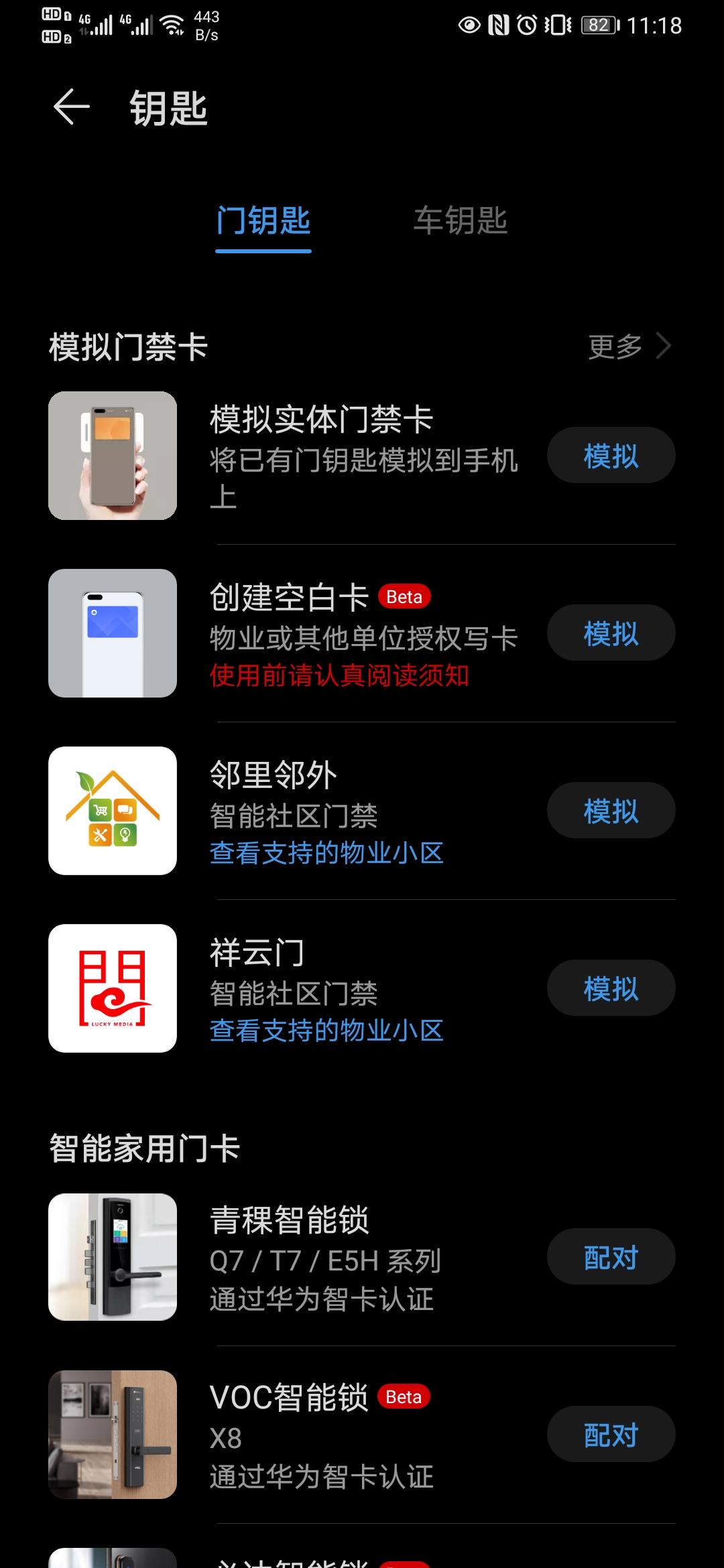This screenshot has width=724, height=1568.
Task: Tap the 创建空白卡 blue card image
Action: point(114,633)
